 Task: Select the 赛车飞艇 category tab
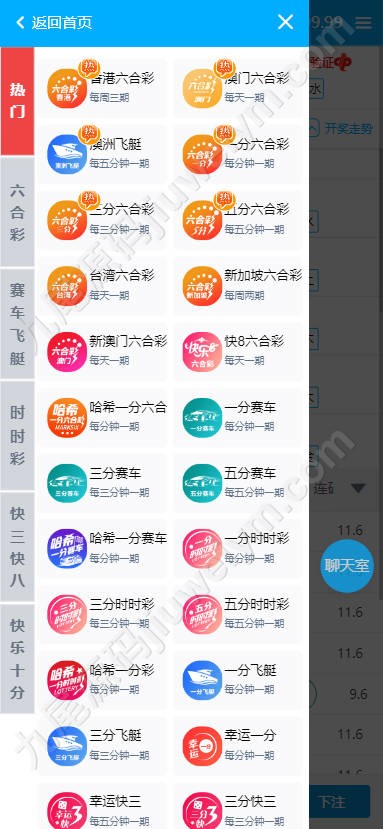17,324
